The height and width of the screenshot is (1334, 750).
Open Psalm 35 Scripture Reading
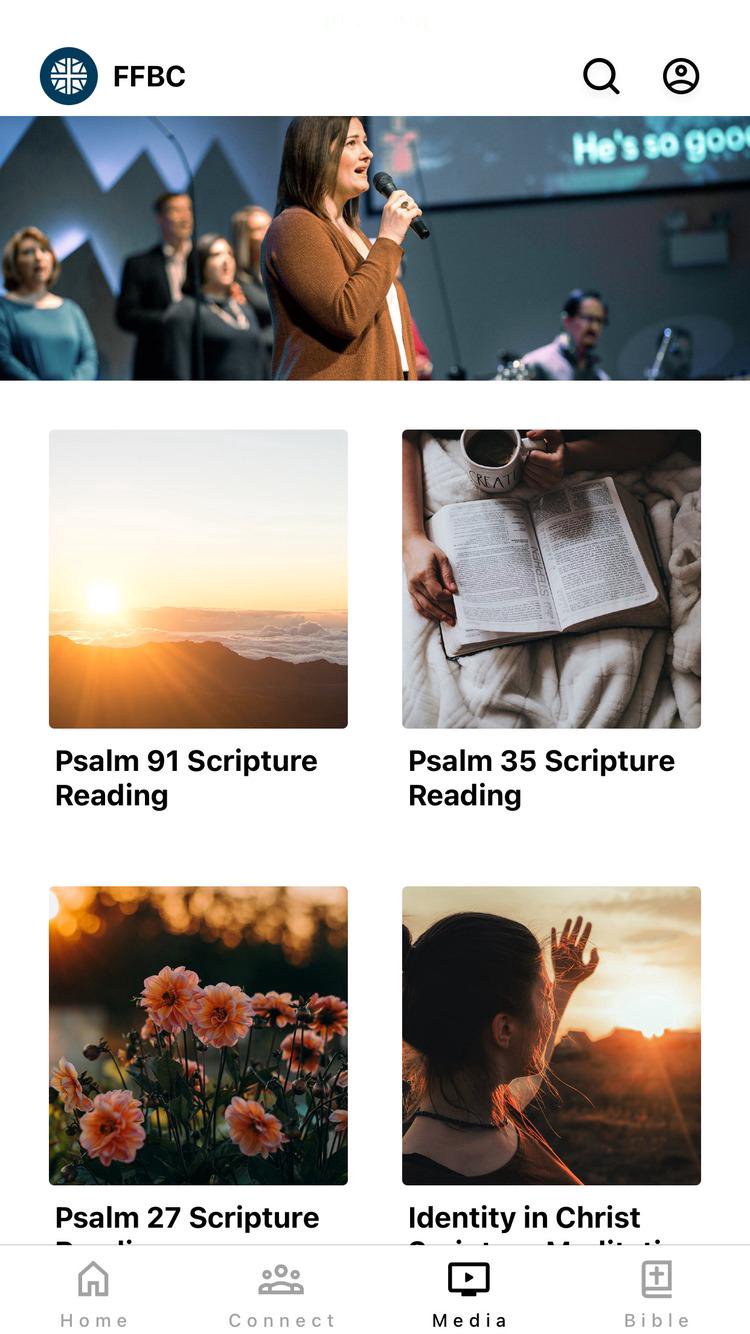click(x=551, y=579)
